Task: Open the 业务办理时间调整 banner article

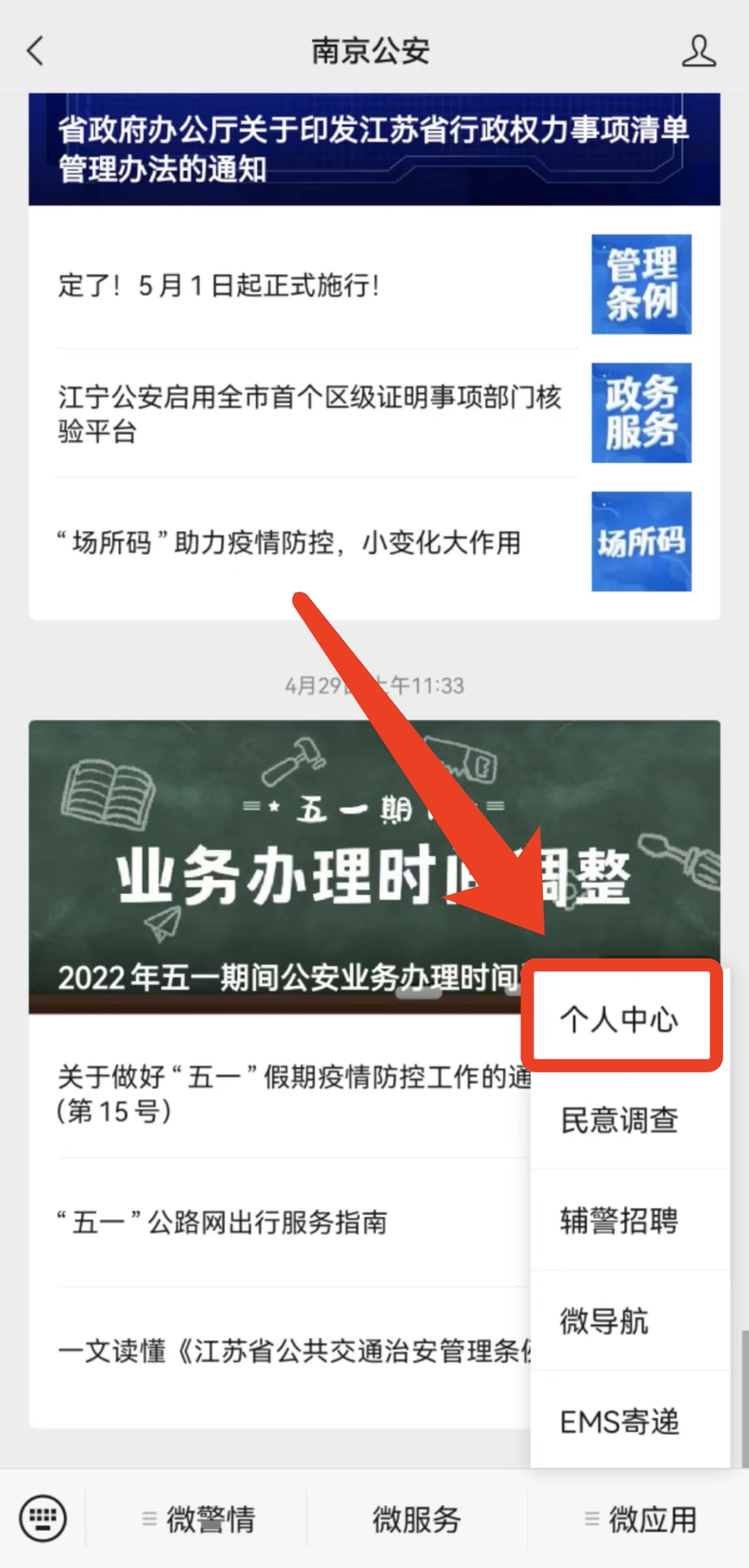Action: (277, 867)
